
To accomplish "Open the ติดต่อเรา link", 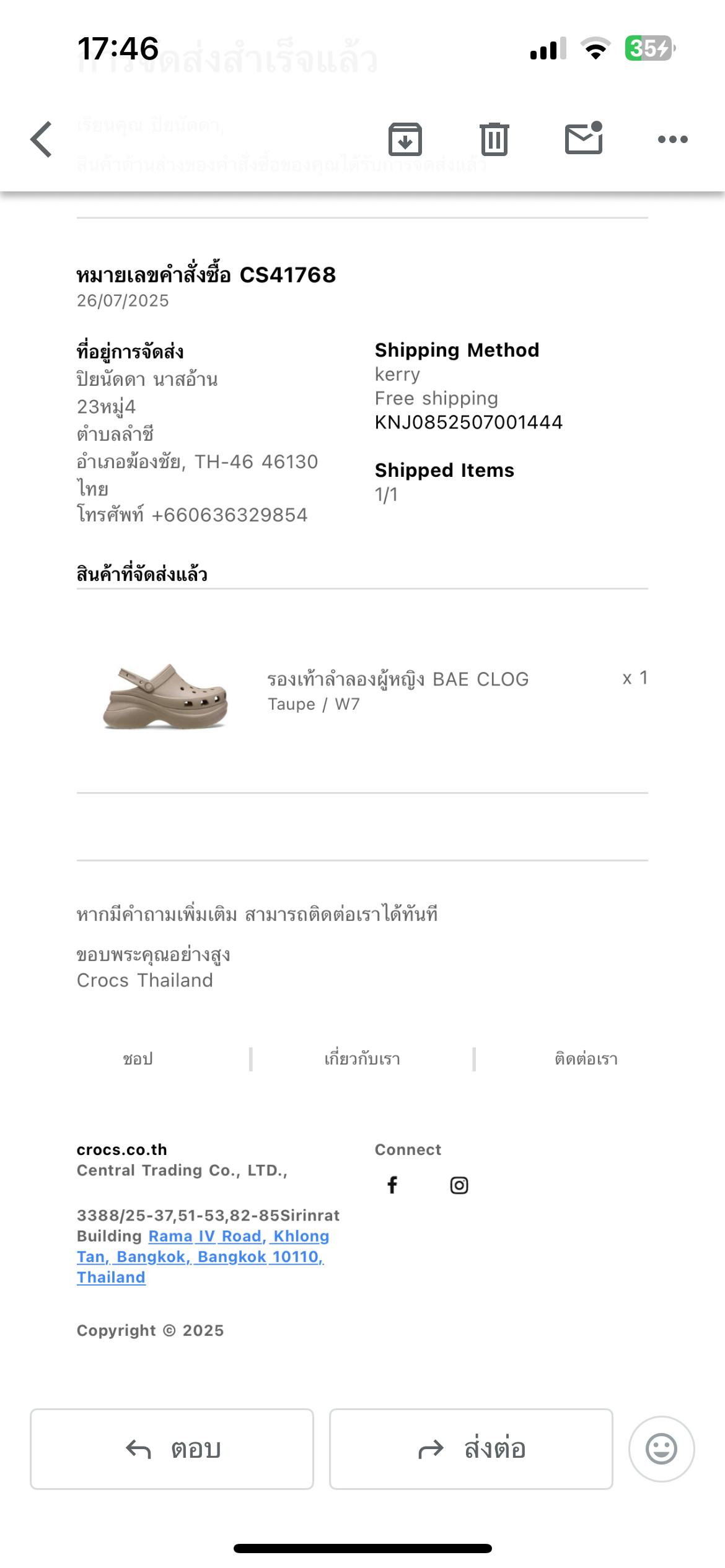I will (x=586, y=1059).
